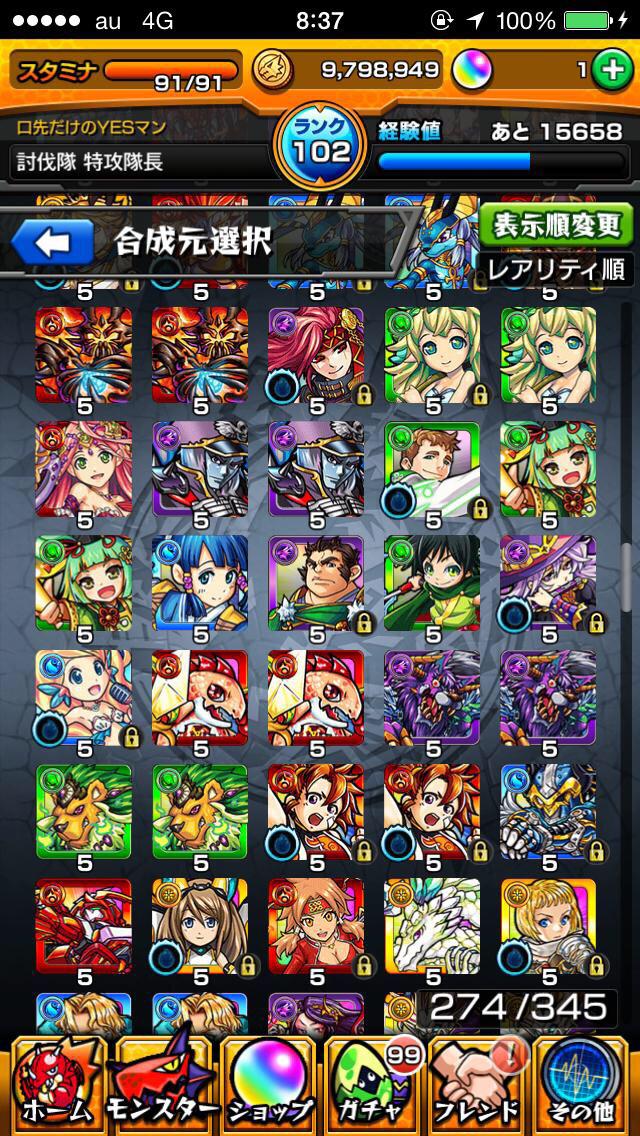640x1136 pixels.
Task: Select the pink-haired mermaid girl monster
Action: pyautogui.click(x=84, y=470)
